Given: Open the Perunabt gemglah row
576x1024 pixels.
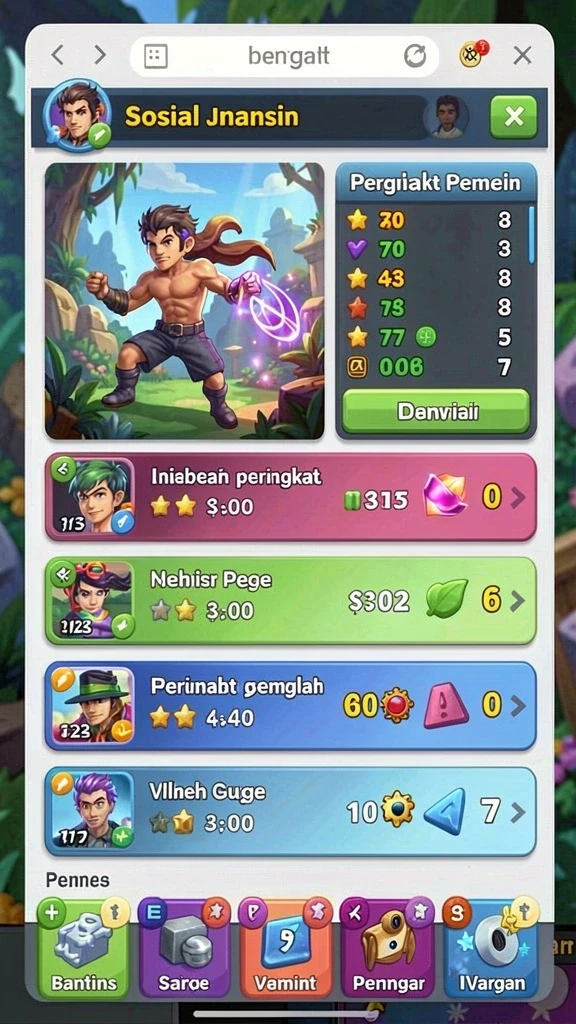Looking at the screenshot, I should pos(291,706).
